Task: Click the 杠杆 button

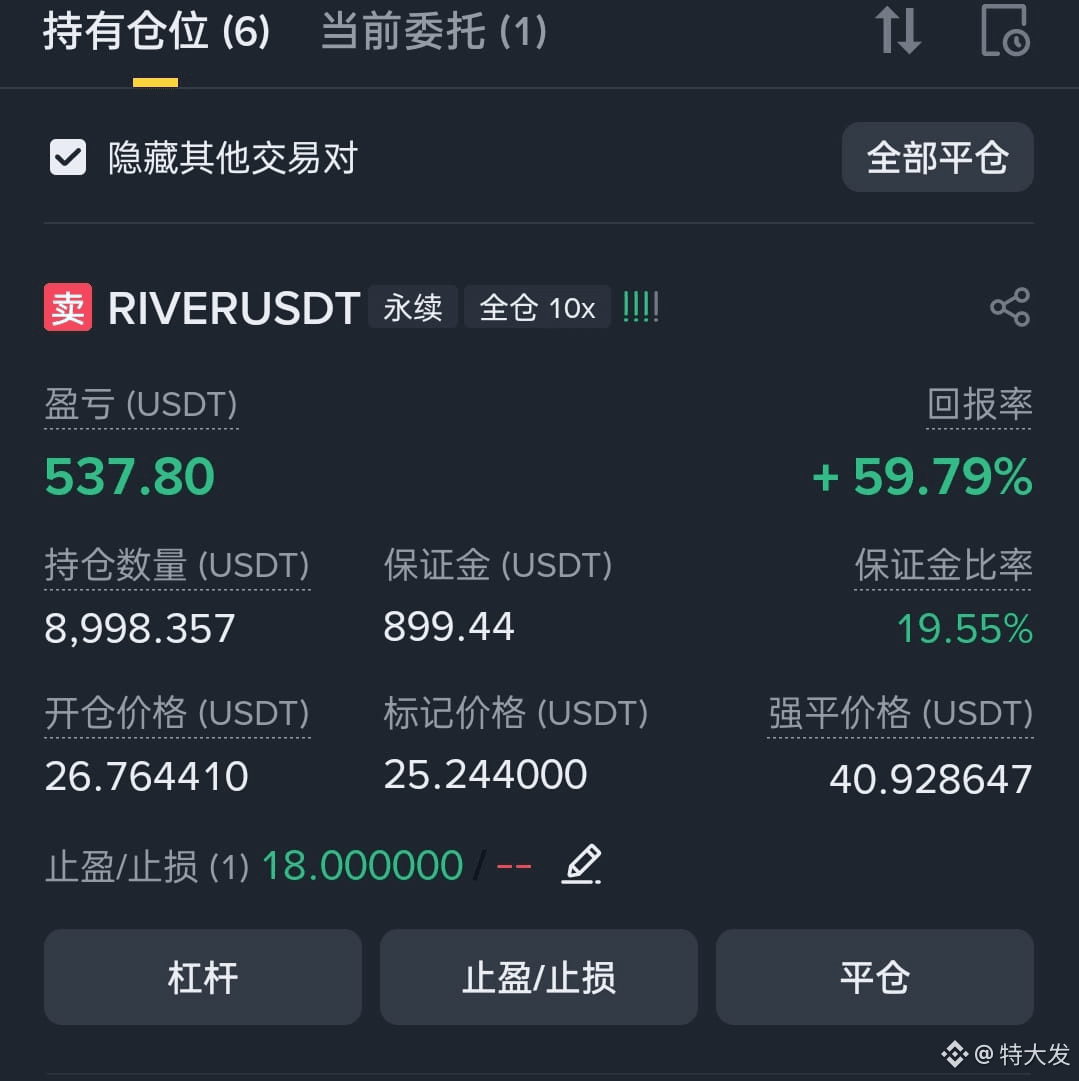Action: 202,977
